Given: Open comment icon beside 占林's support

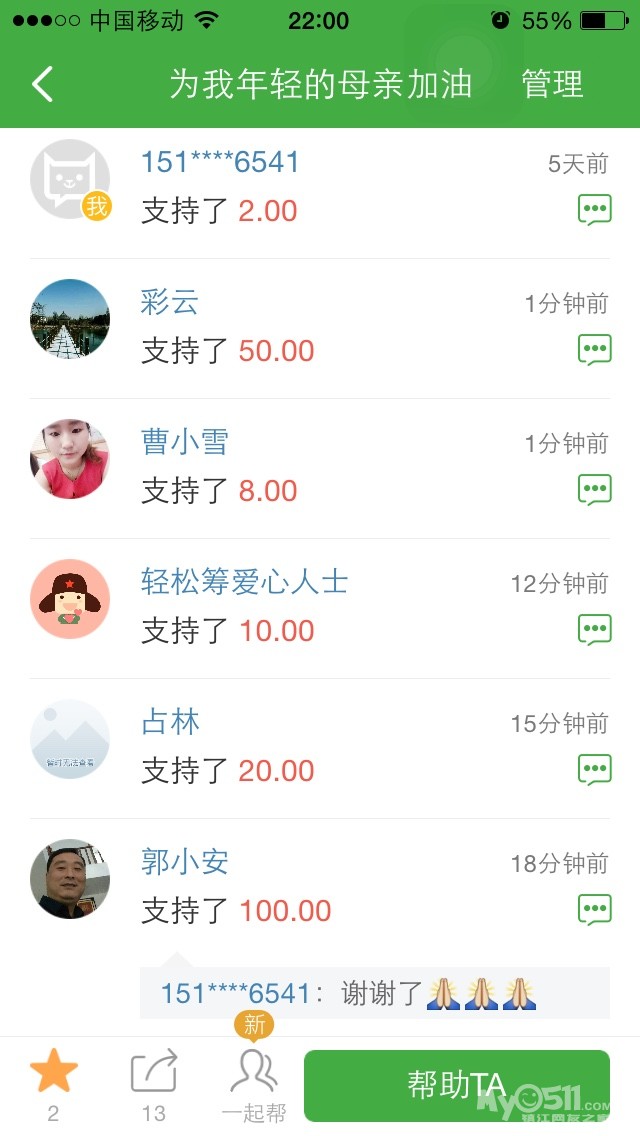Looking at the screenshot, I should [595, 770].
